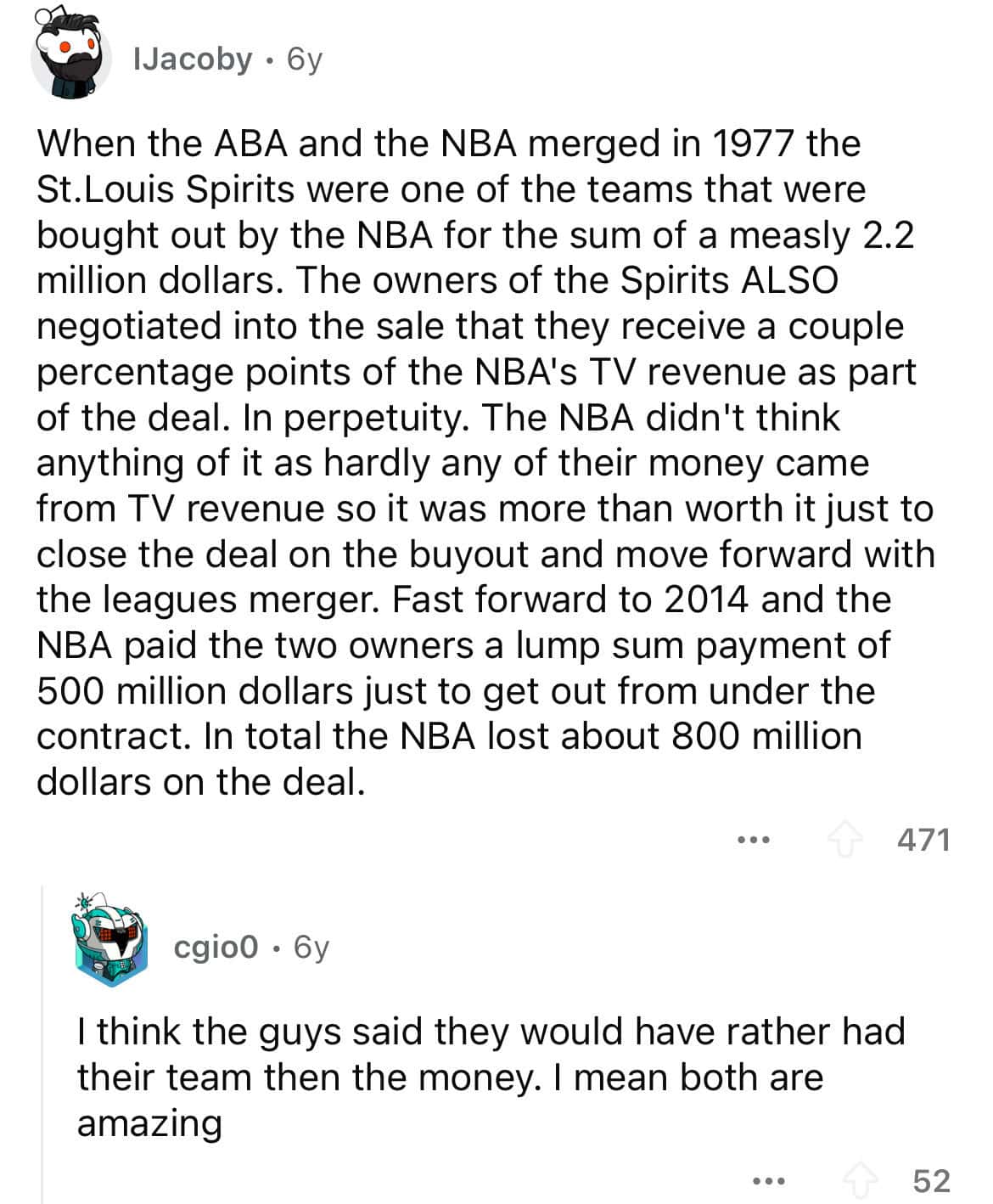Viewport: 993px width, 1204px height.
Task: Upvote IJacoby's comment
Action: 846,841
